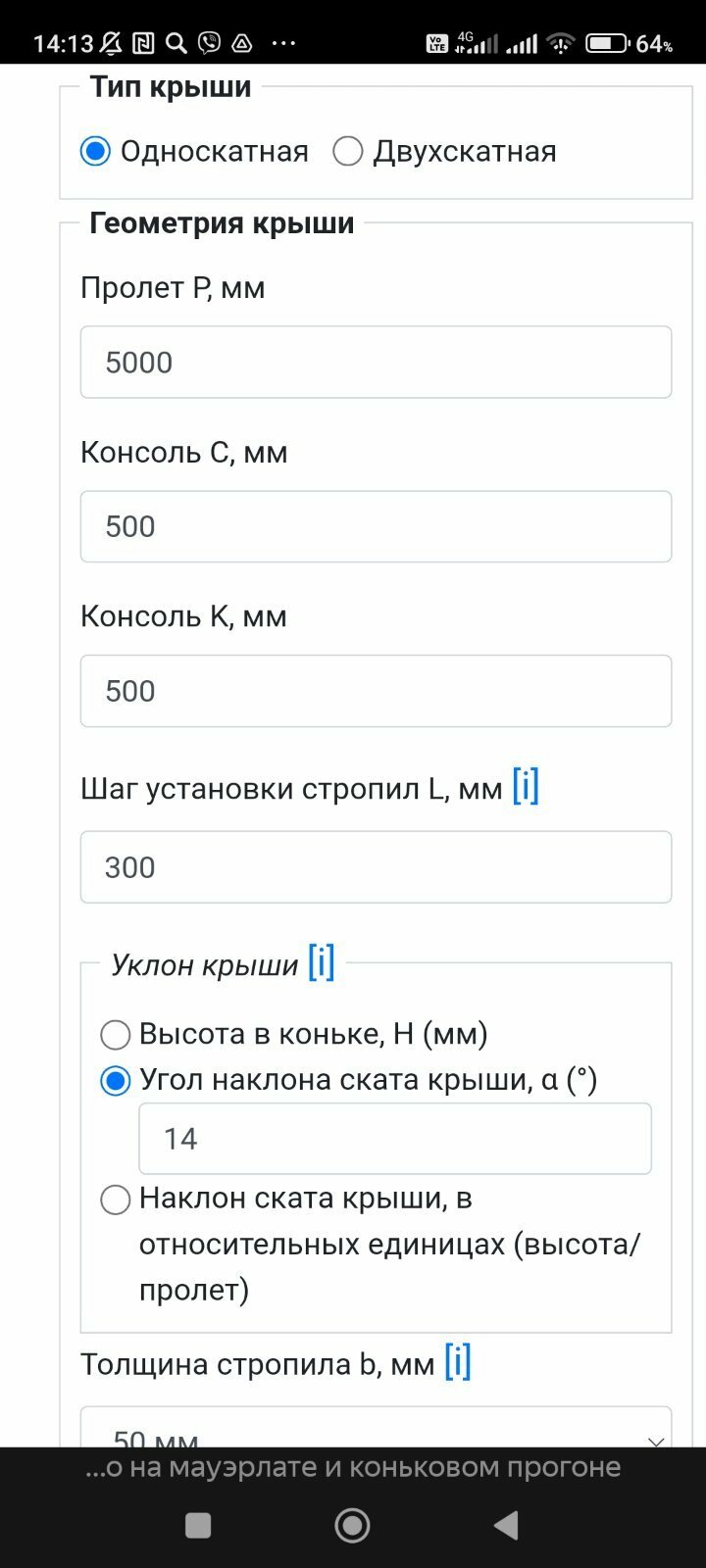Image resolution: width=706 pixels, height=1568 pixels.
Task: Edit the rafter spacing L field
Action: pyautogui.click(x=376, y=867)
